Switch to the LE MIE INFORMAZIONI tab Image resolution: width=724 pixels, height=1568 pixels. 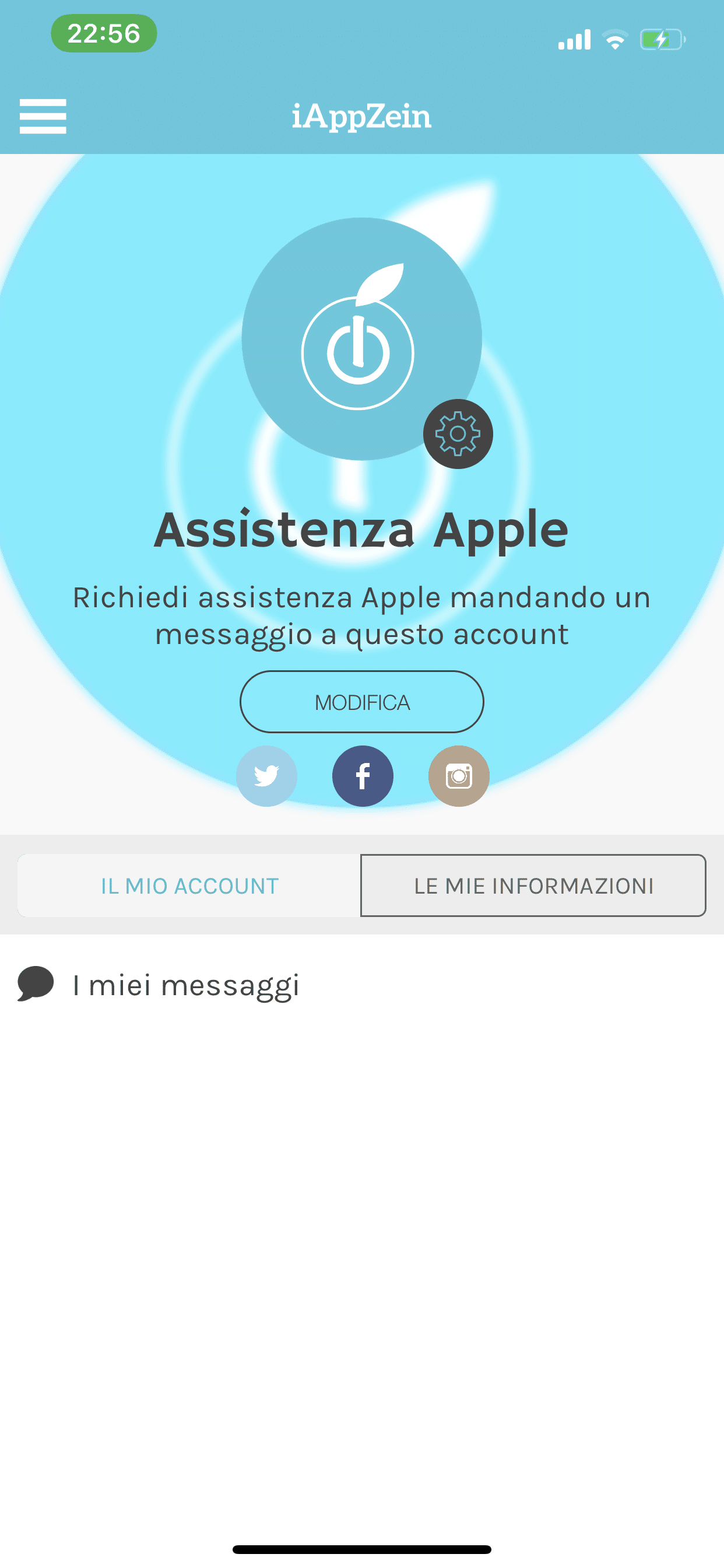(533, 885)
